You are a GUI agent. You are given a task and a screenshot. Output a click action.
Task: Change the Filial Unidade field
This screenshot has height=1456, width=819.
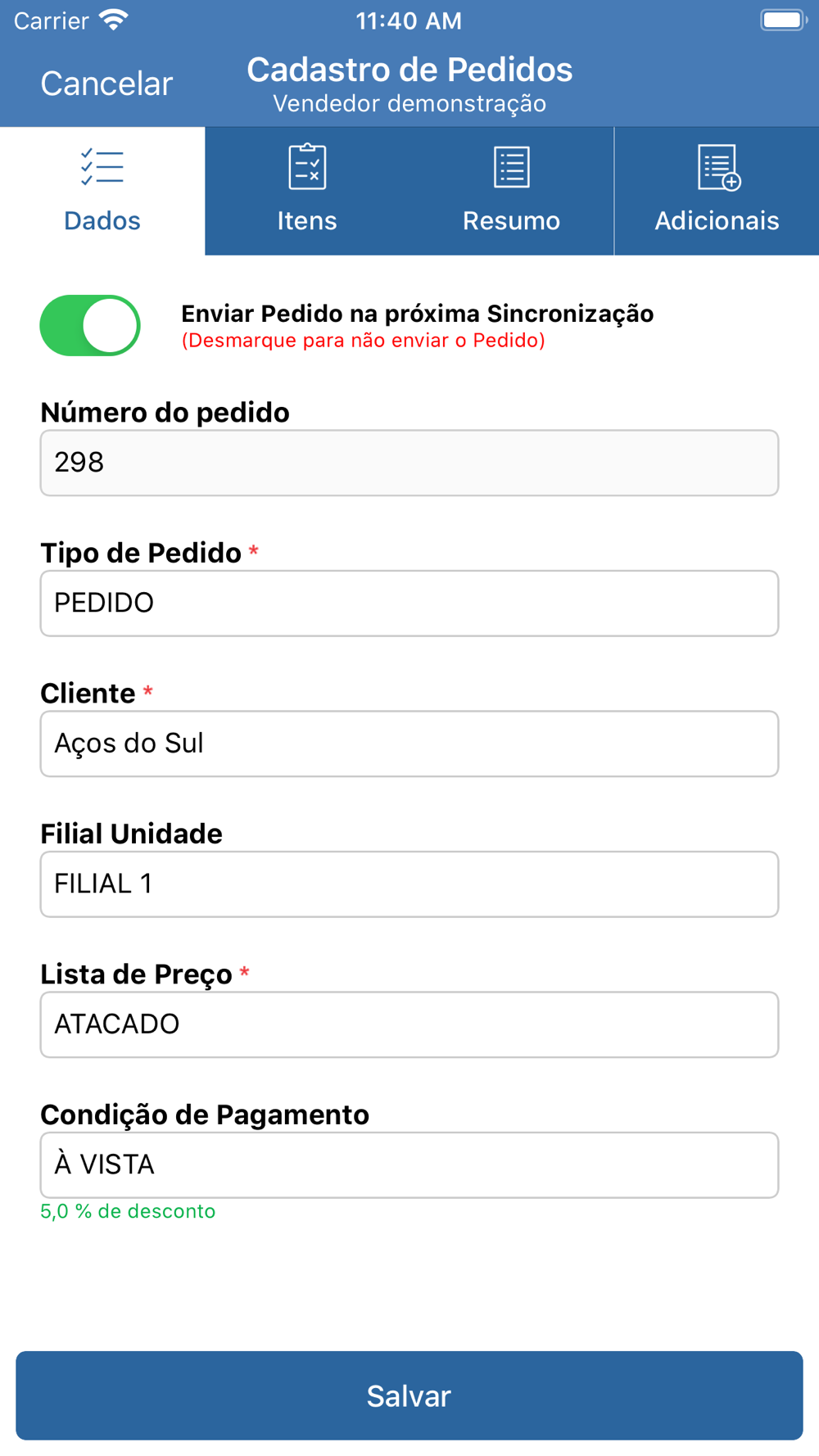point(409,884)
